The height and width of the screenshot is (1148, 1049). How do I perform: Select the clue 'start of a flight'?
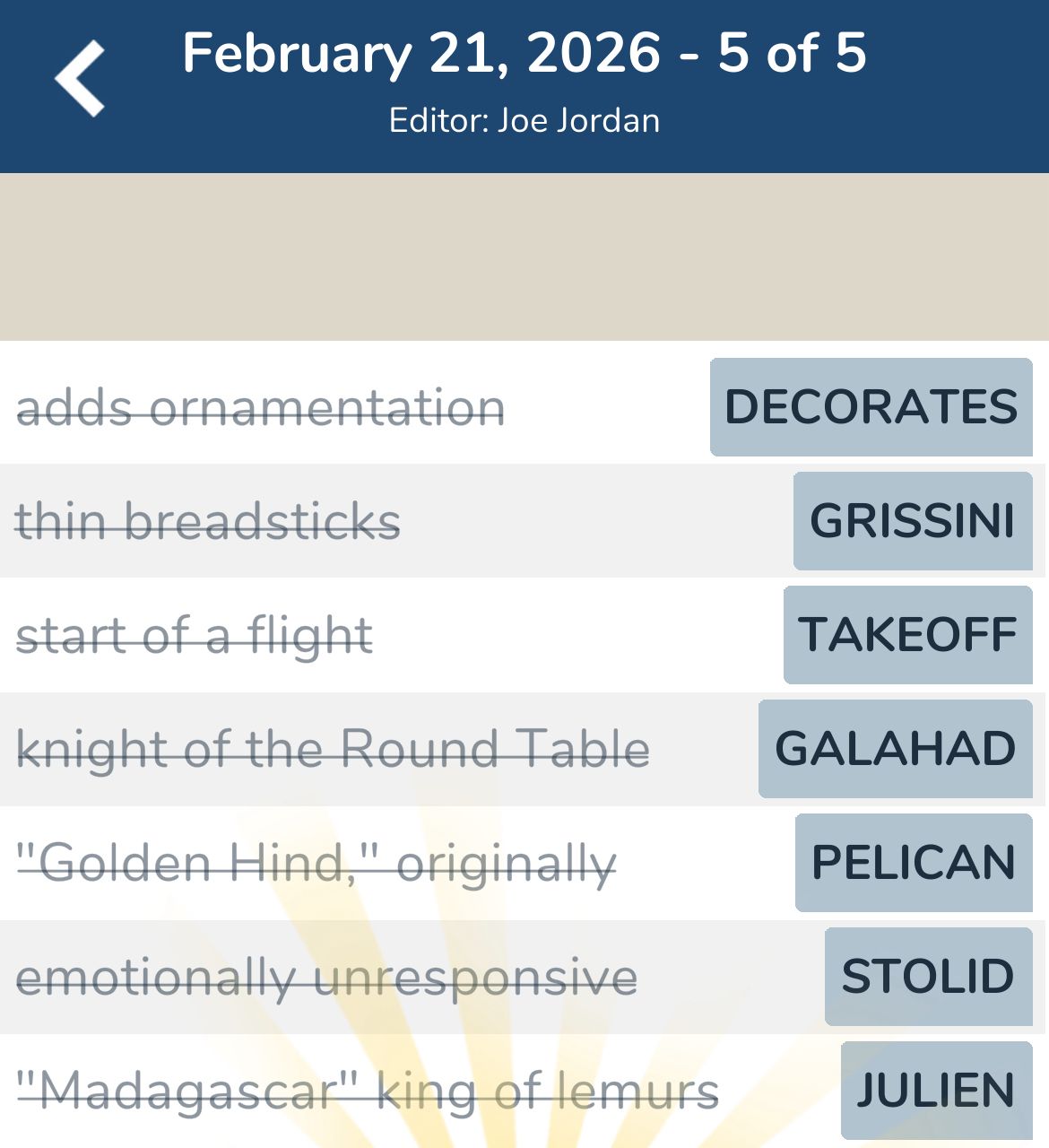click(x=194, y=635)
